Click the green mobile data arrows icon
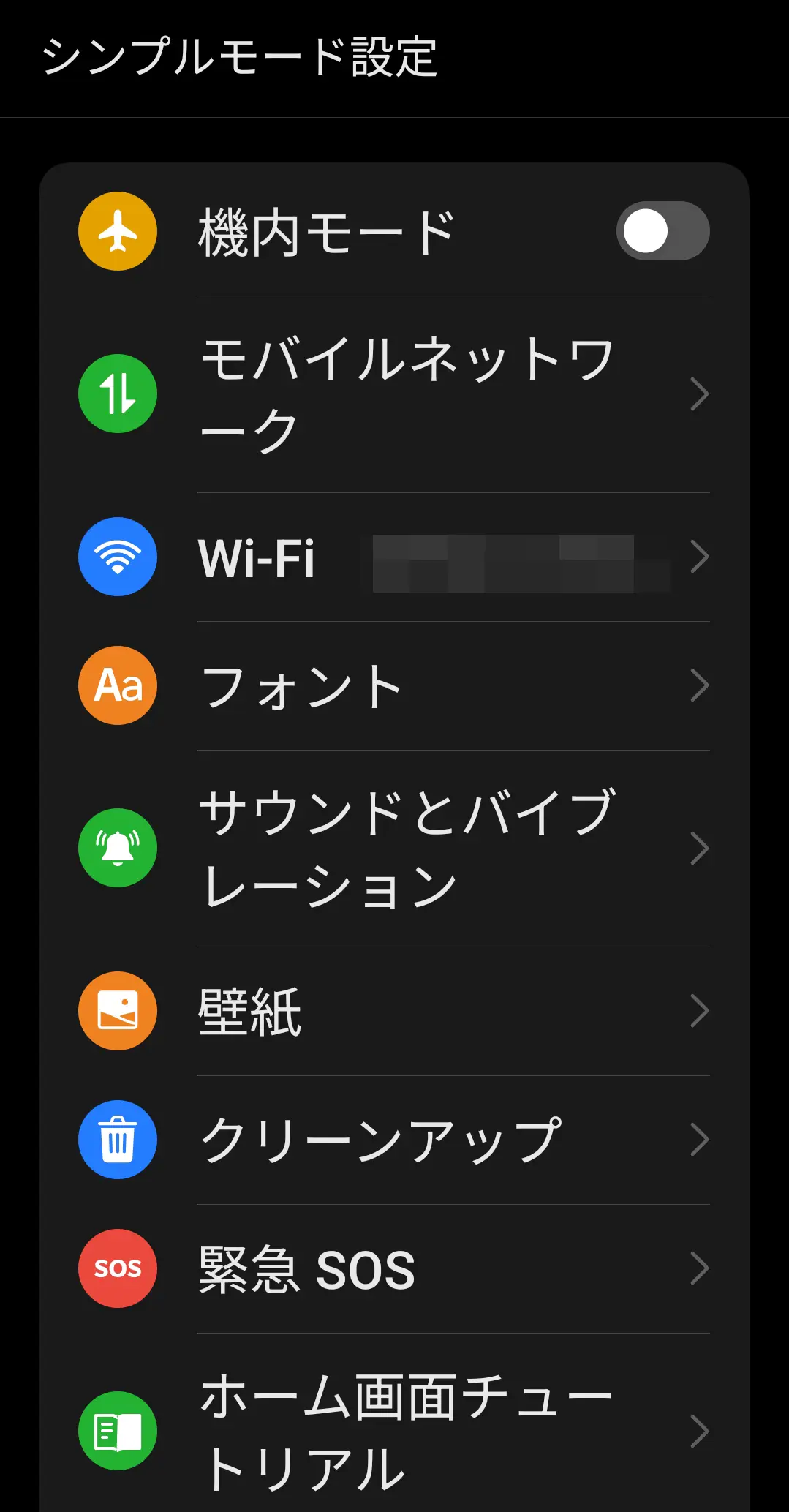Image resolution: width=789 pixels, height=1512 pixels. click(117, 393)
